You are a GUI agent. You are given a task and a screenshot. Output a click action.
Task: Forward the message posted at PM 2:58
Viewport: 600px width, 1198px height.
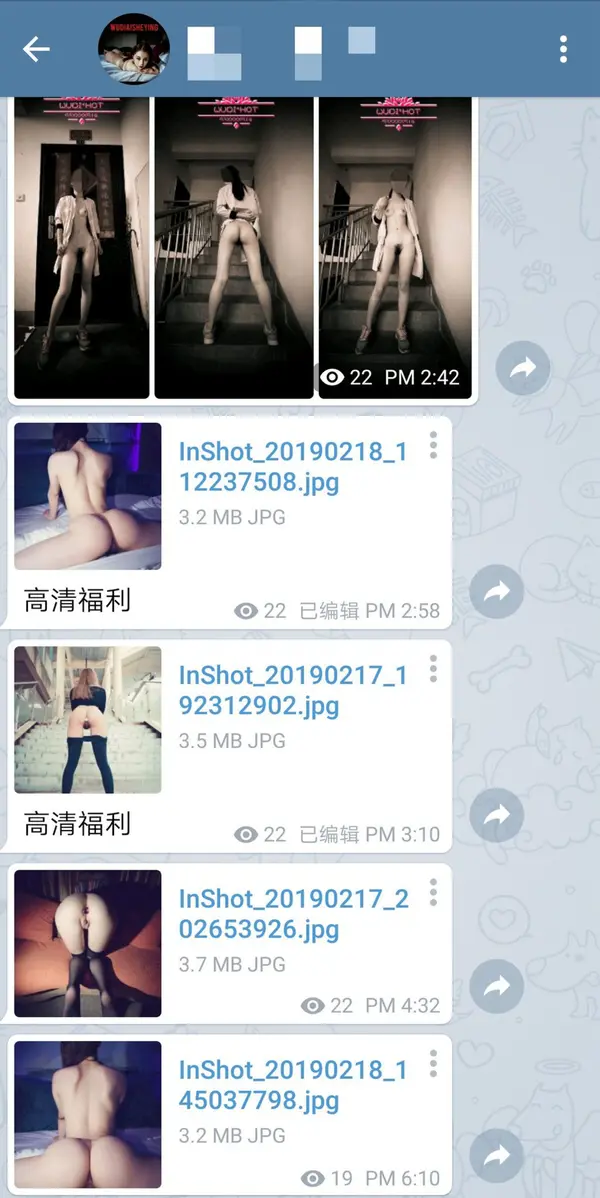coord(496,592)
